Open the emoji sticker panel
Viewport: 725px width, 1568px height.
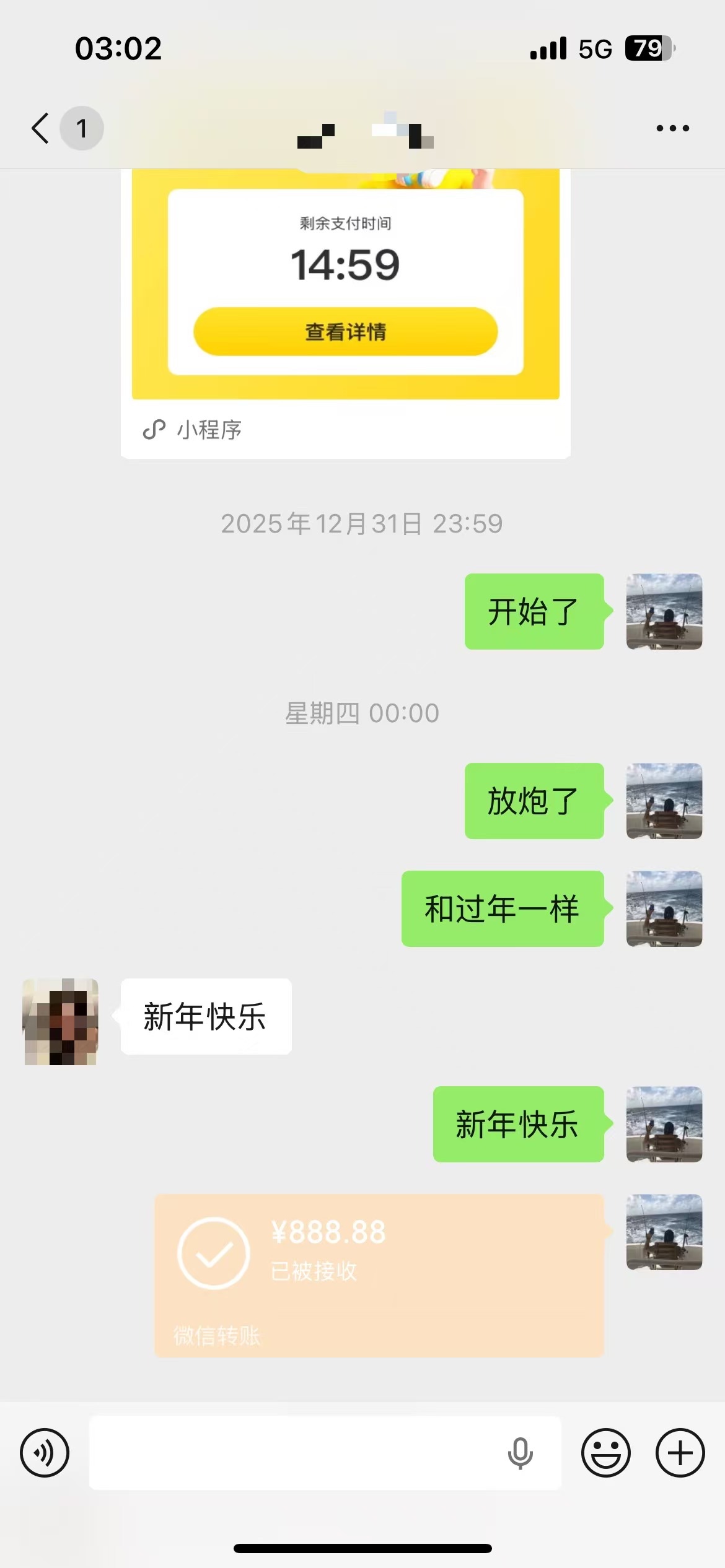click(605, 1452)
